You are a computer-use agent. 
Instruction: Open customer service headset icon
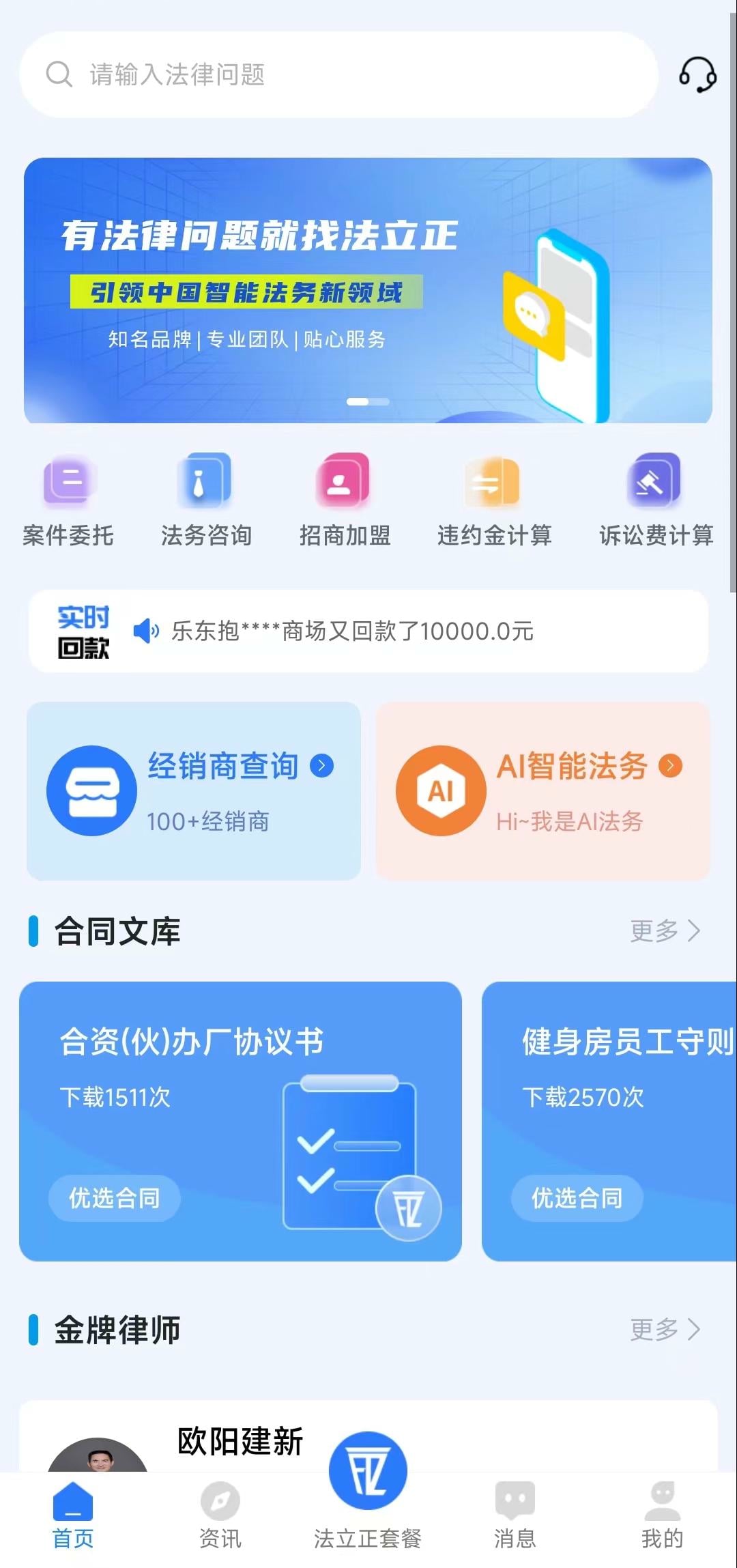(697, 74)
